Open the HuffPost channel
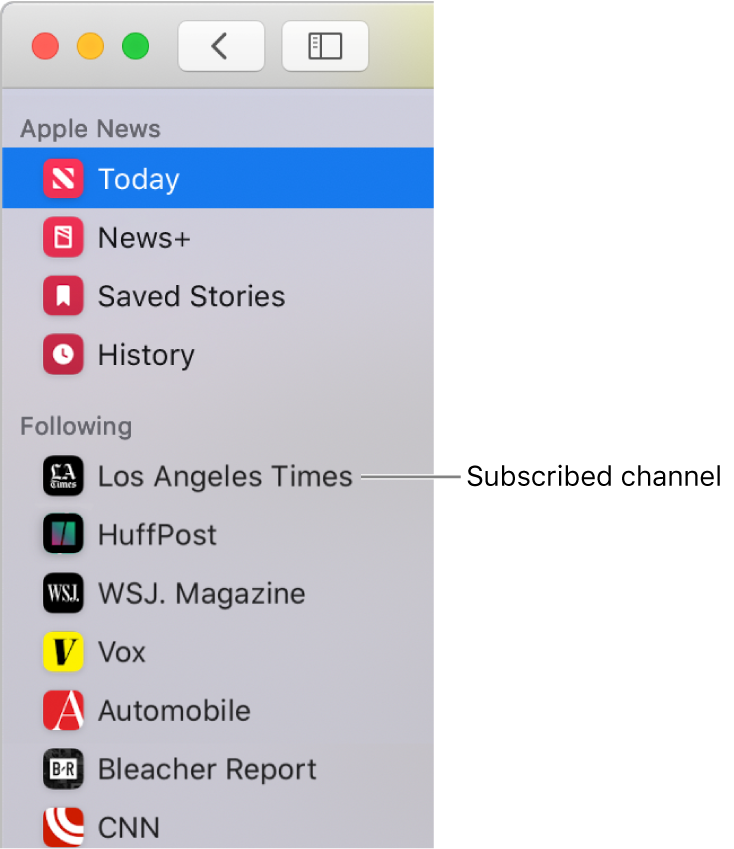734x849 pixels. pyautogui.click(x=156, y=535)
